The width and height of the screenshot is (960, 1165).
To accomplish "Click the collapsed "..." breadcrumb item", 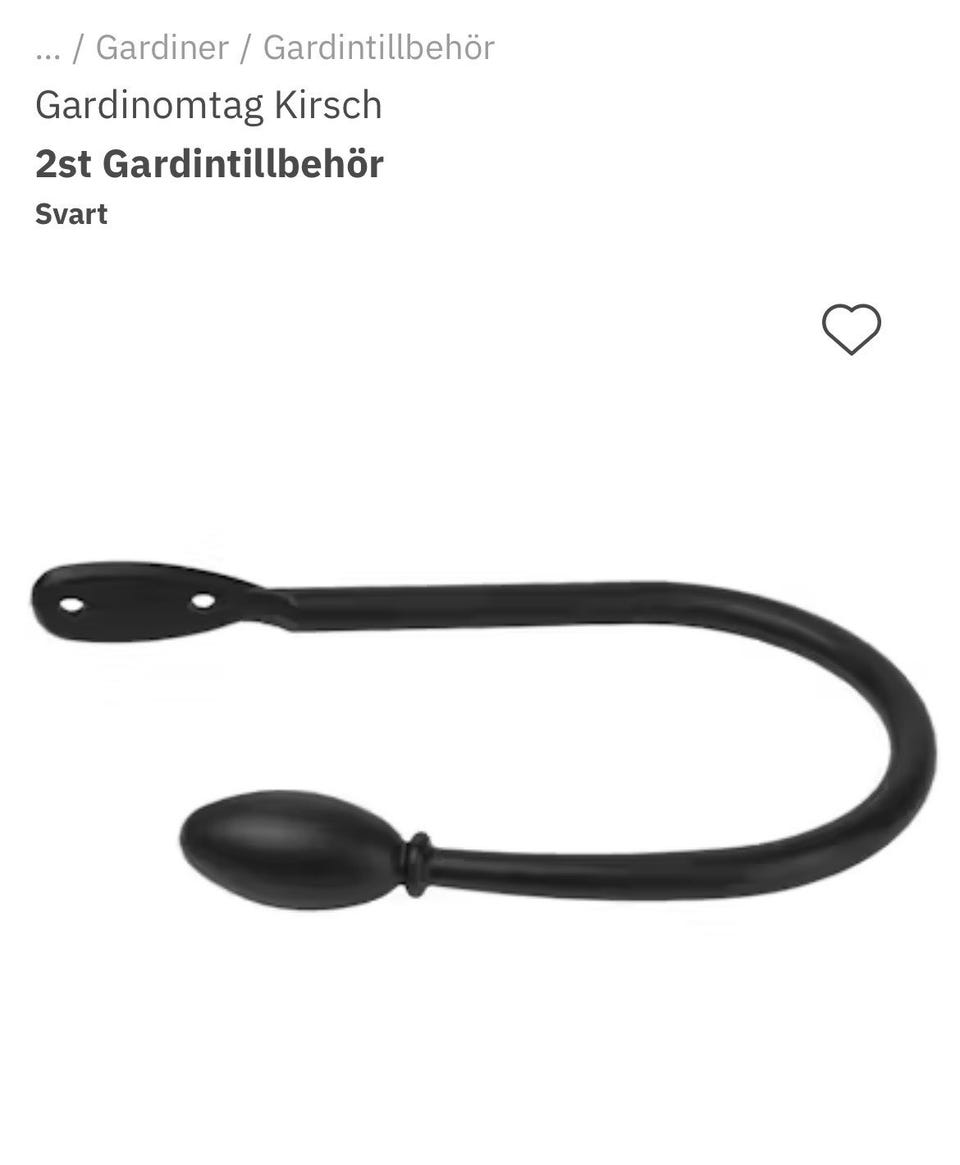I will click(x=46, y=47).
